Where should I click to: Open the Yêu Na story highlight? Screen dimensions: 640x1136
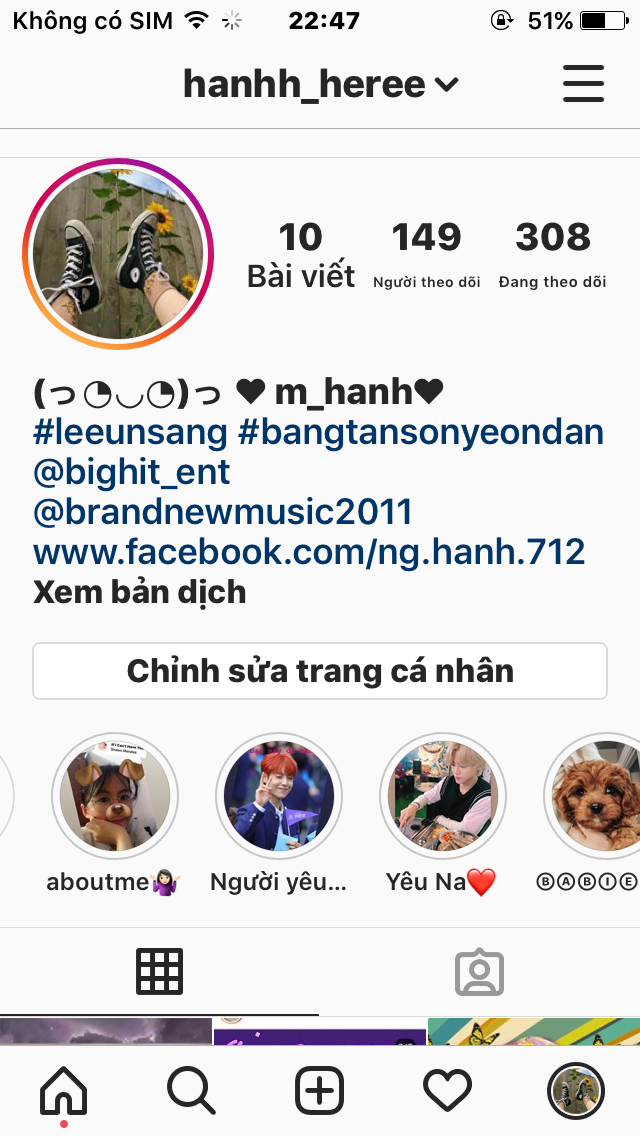coord(442,797)
